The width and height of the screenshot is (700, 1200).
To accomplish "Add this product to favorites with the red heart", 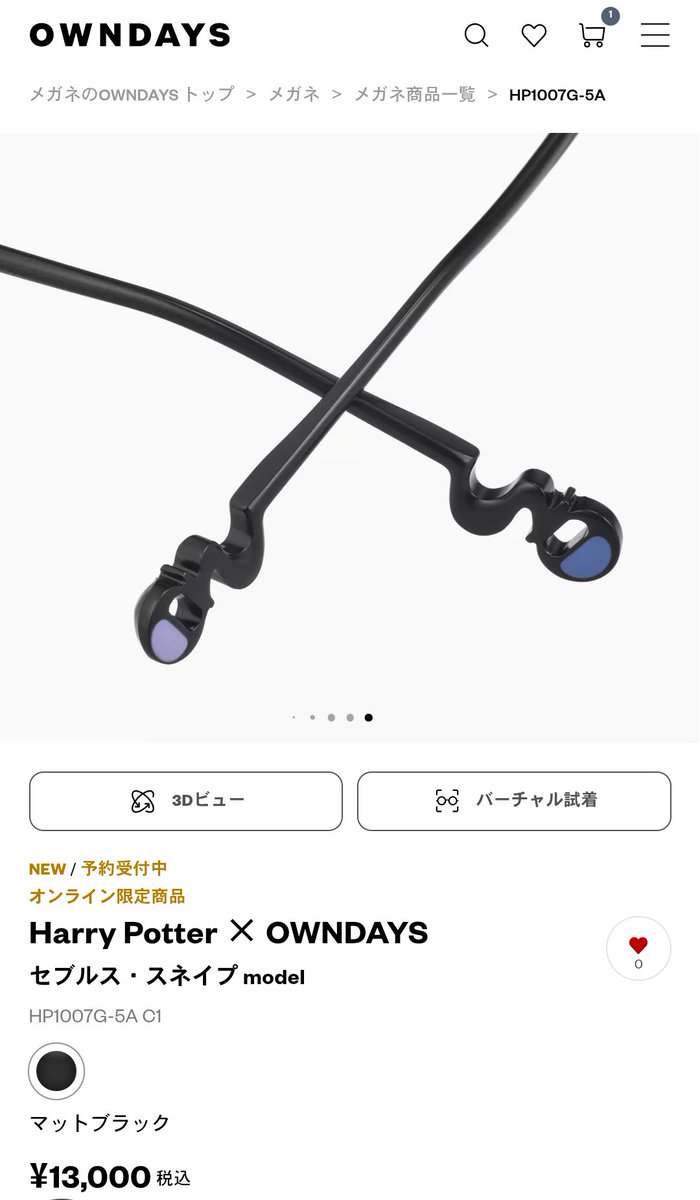I will 638,949.
